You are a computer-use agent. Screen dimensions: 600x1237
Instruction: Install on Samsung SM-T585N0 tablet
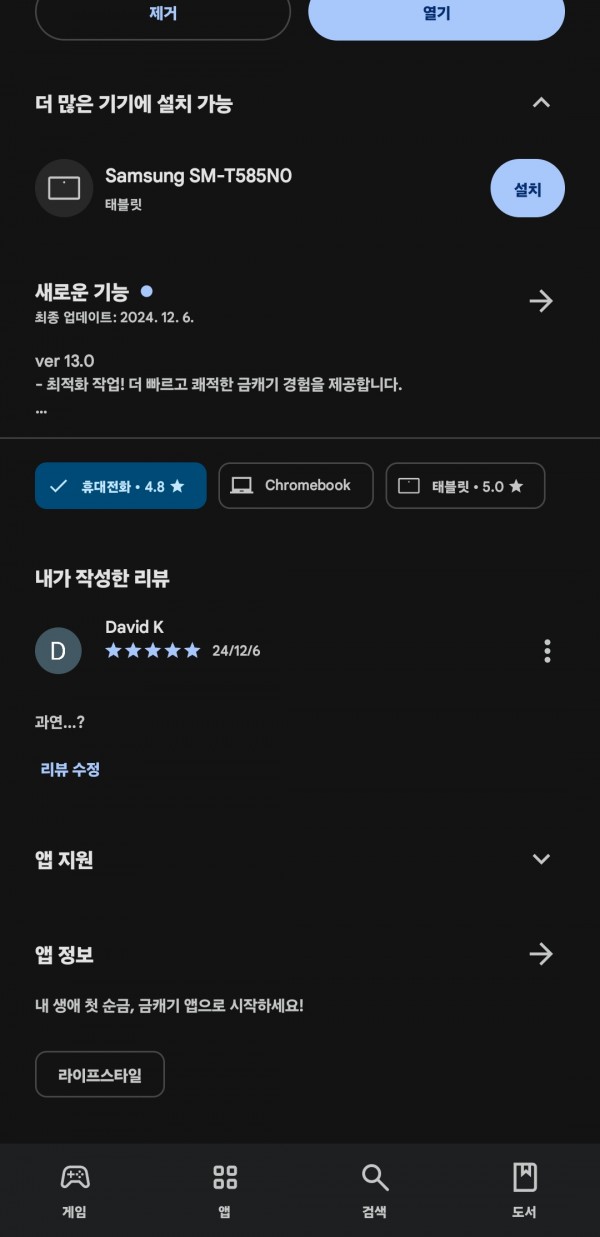[x=527, y=188]
